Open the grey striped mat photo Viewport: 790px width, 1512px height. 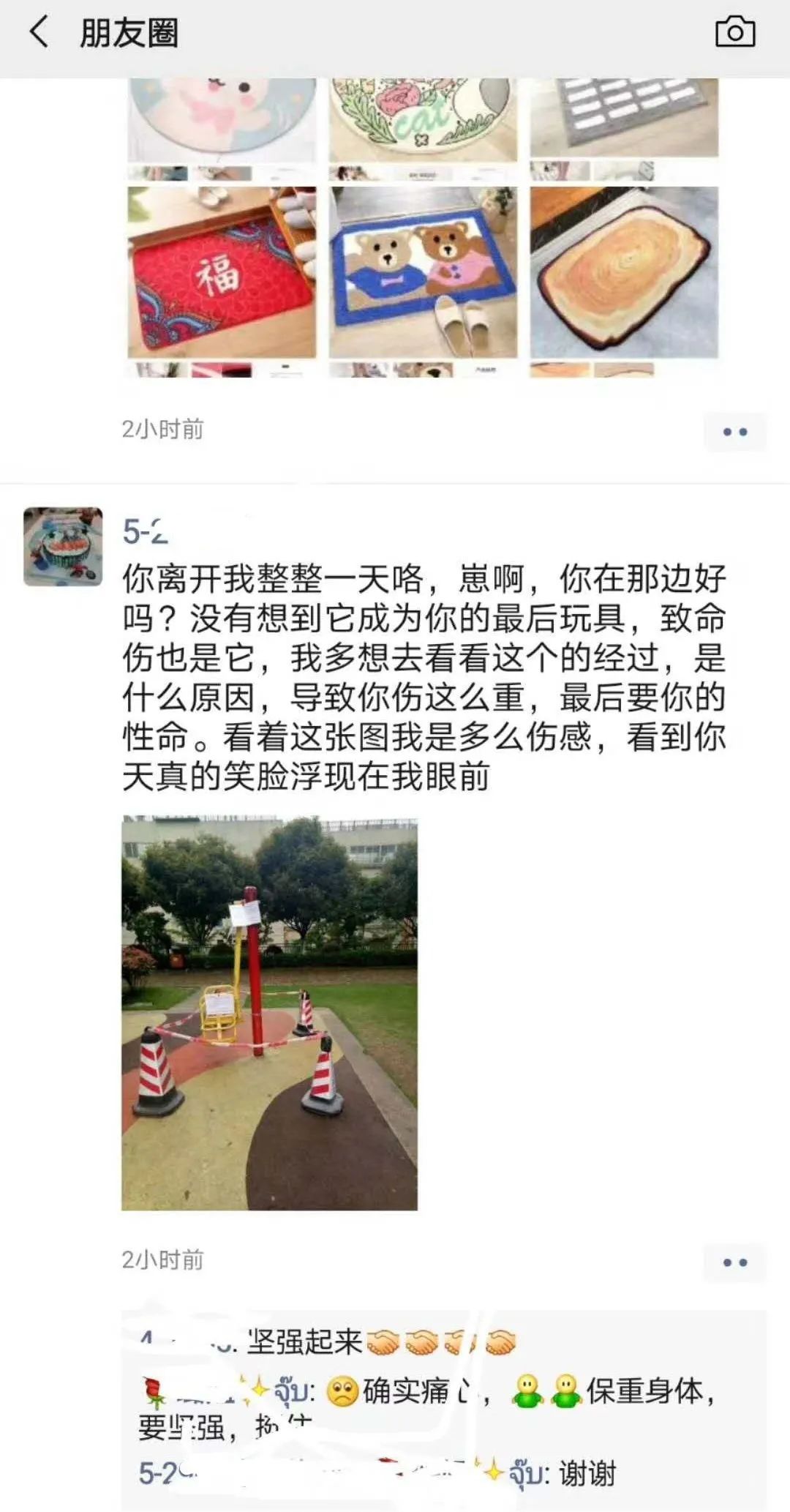624,118
